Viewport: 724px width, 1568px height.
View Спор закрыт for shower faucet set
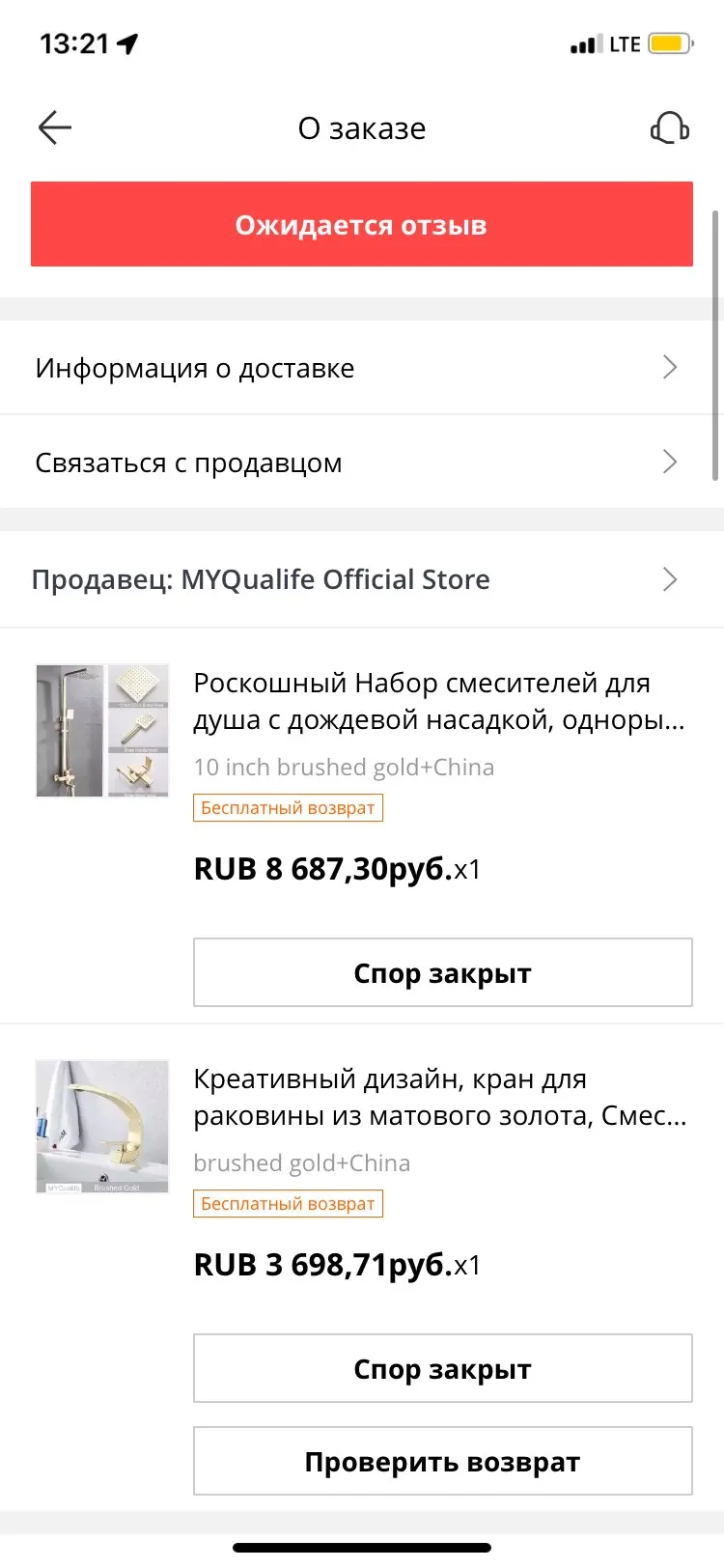pyautogui.click(x=442, y=972)
